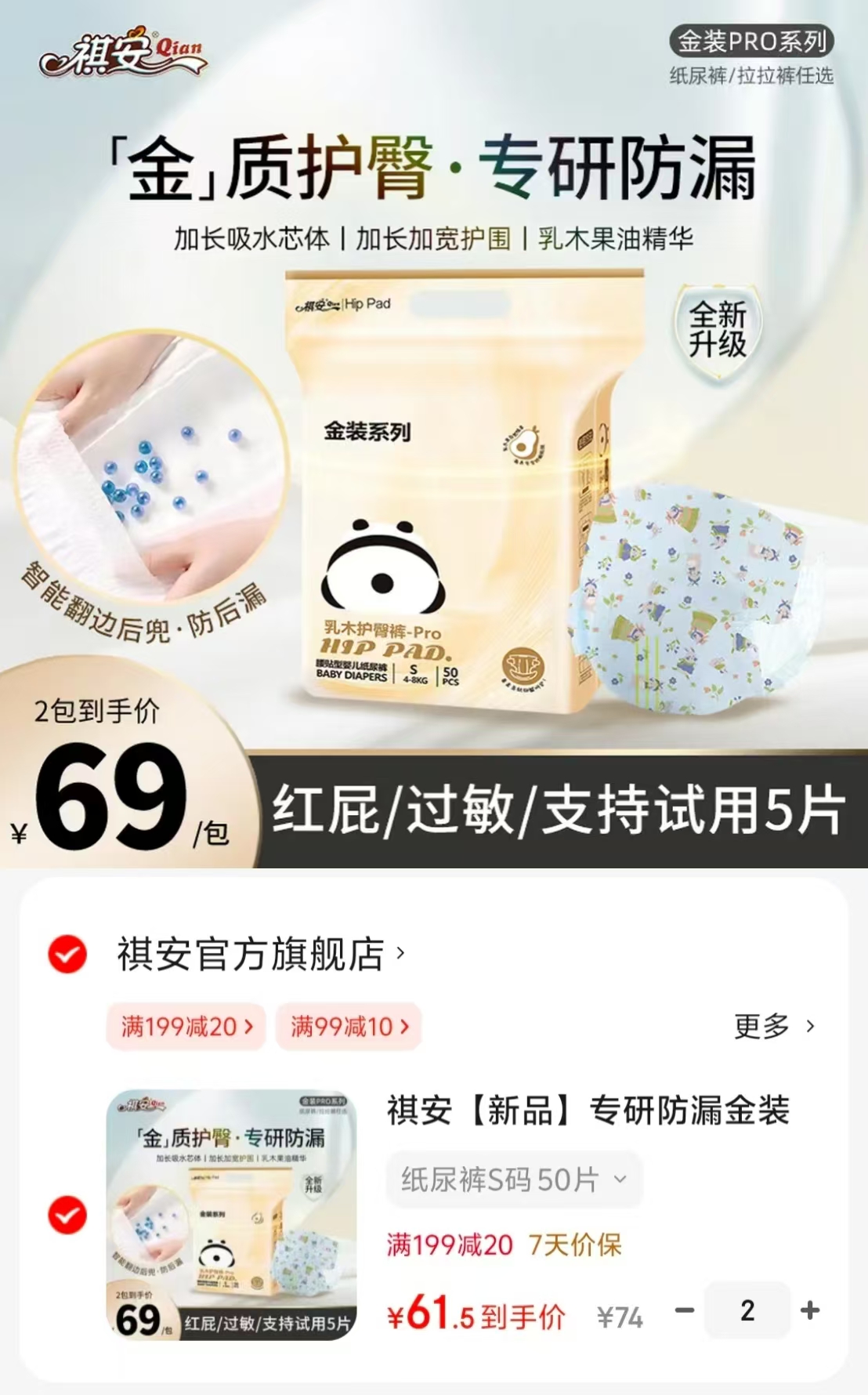Increase quantity with the plus stepper
This screenshot has width=868, height=1395.
coord(811,1311)
